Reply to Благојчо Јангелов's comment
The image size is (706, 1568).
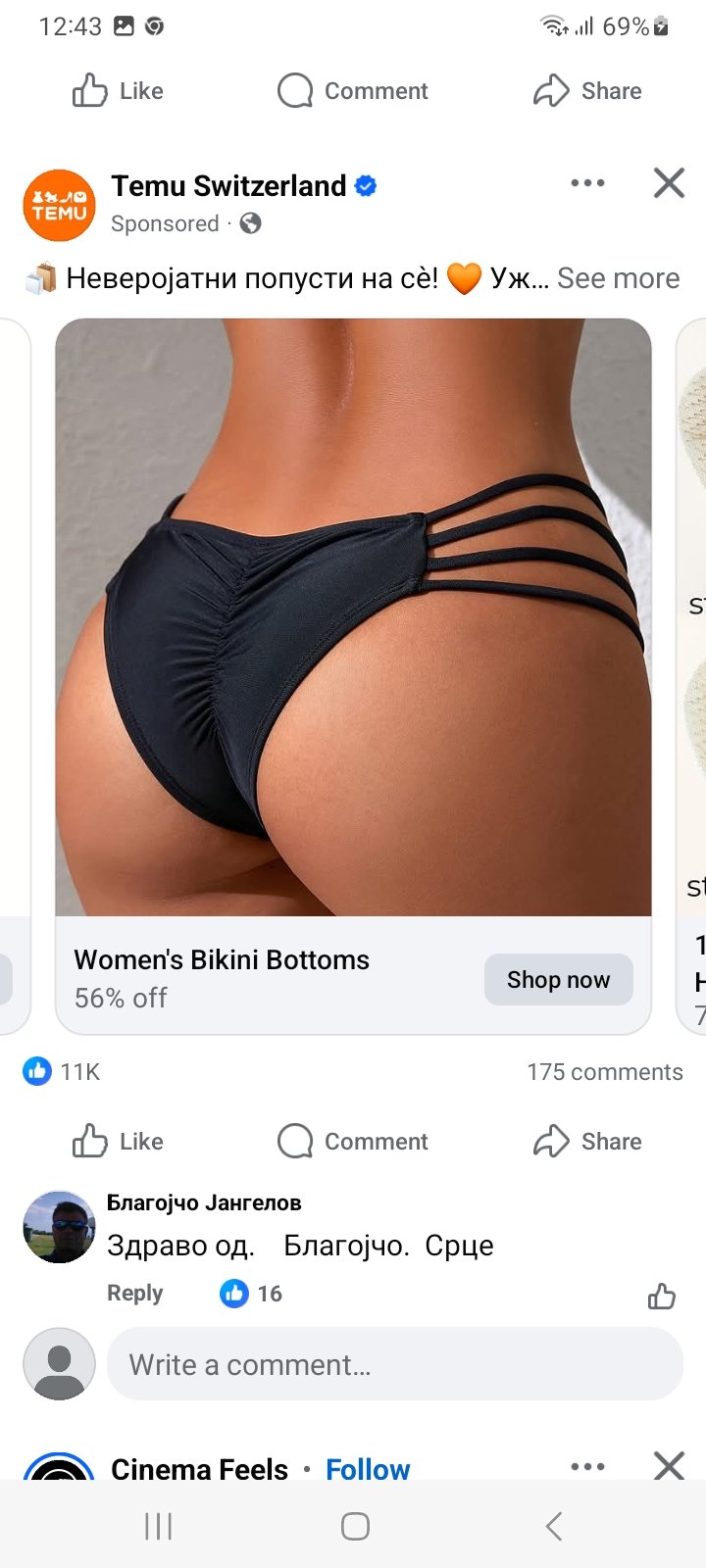134,1294
